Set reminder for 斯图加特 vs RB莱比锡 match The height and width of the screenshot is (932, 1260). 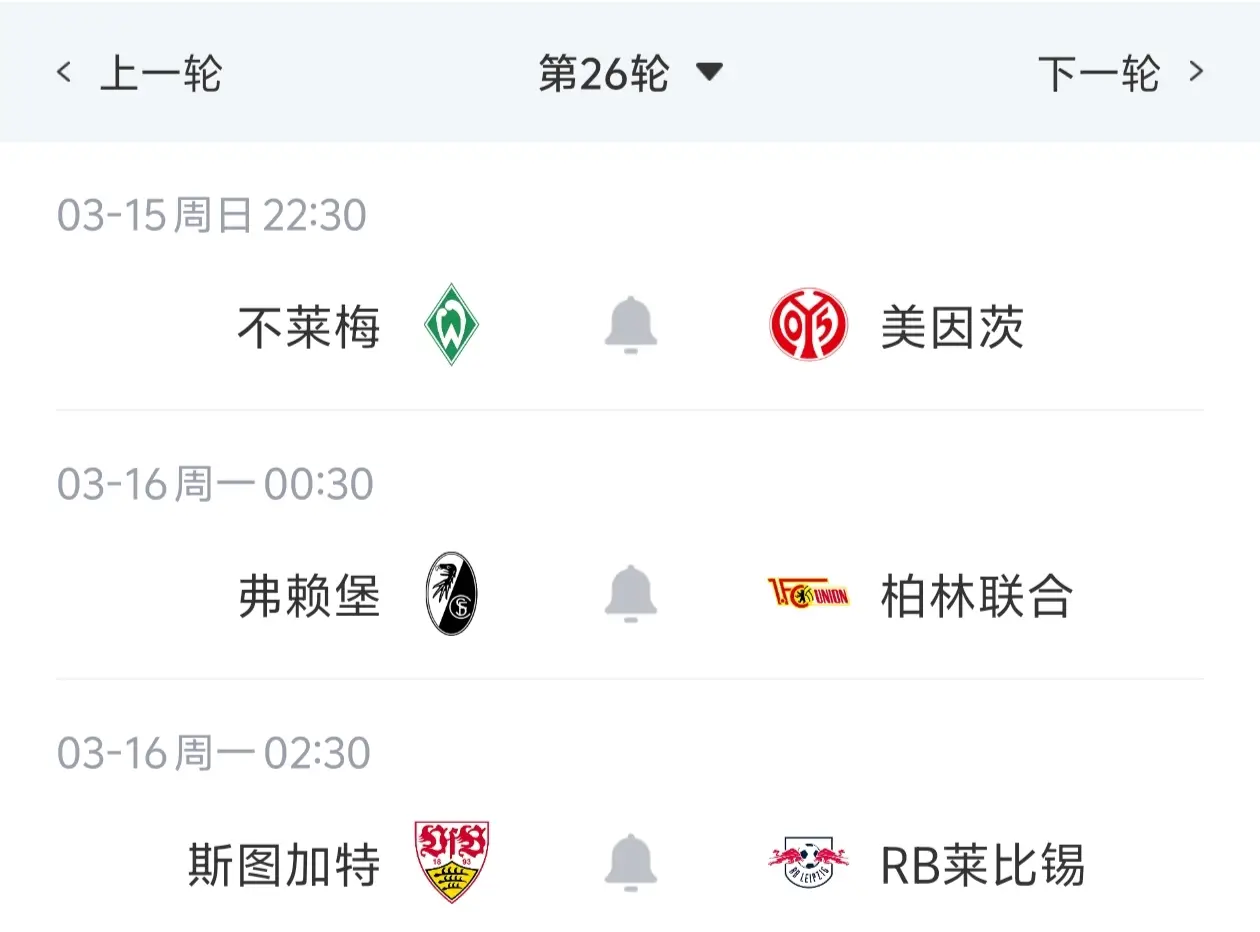pyautogui.click(x=631, y=862)
